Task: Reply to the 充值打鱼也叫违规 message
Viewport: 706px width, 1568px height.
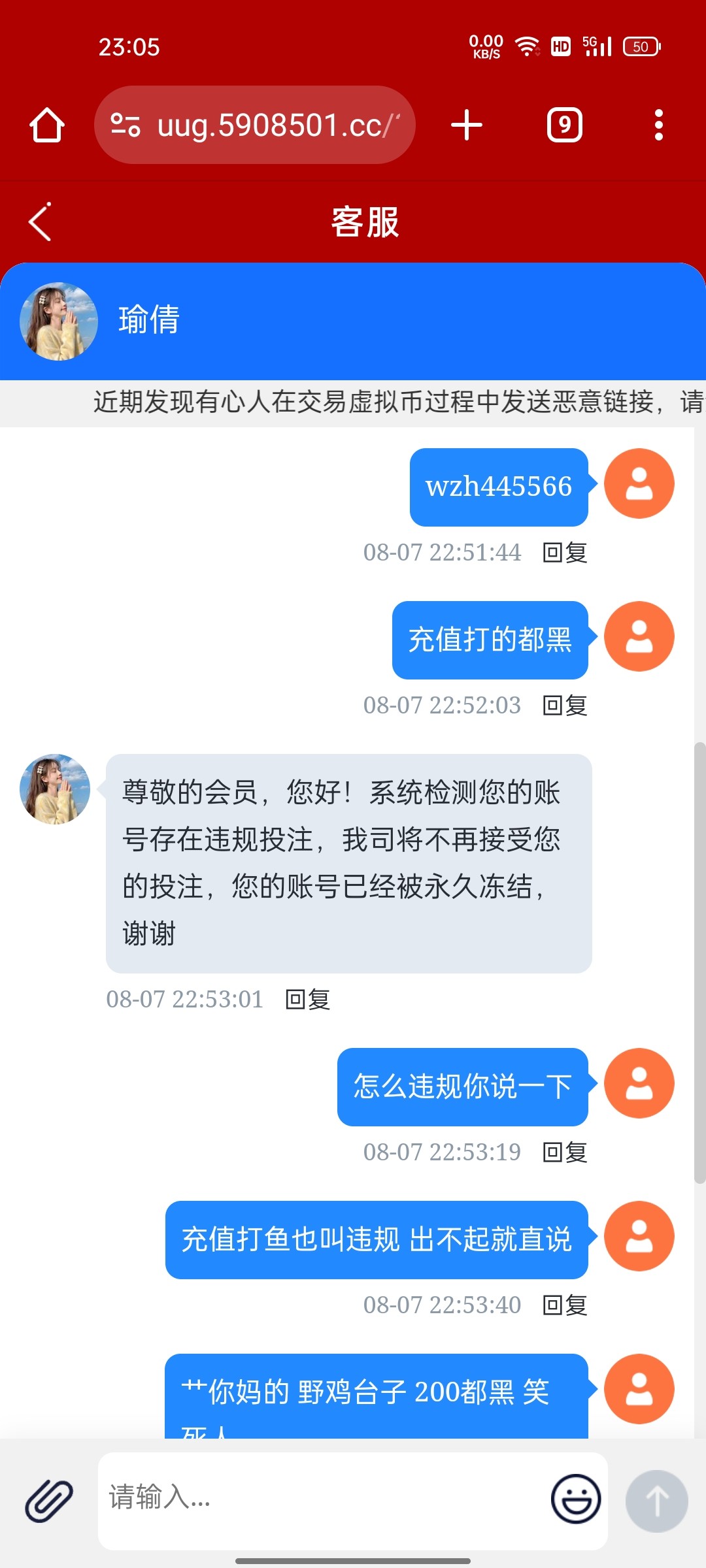Action: 565,1305
